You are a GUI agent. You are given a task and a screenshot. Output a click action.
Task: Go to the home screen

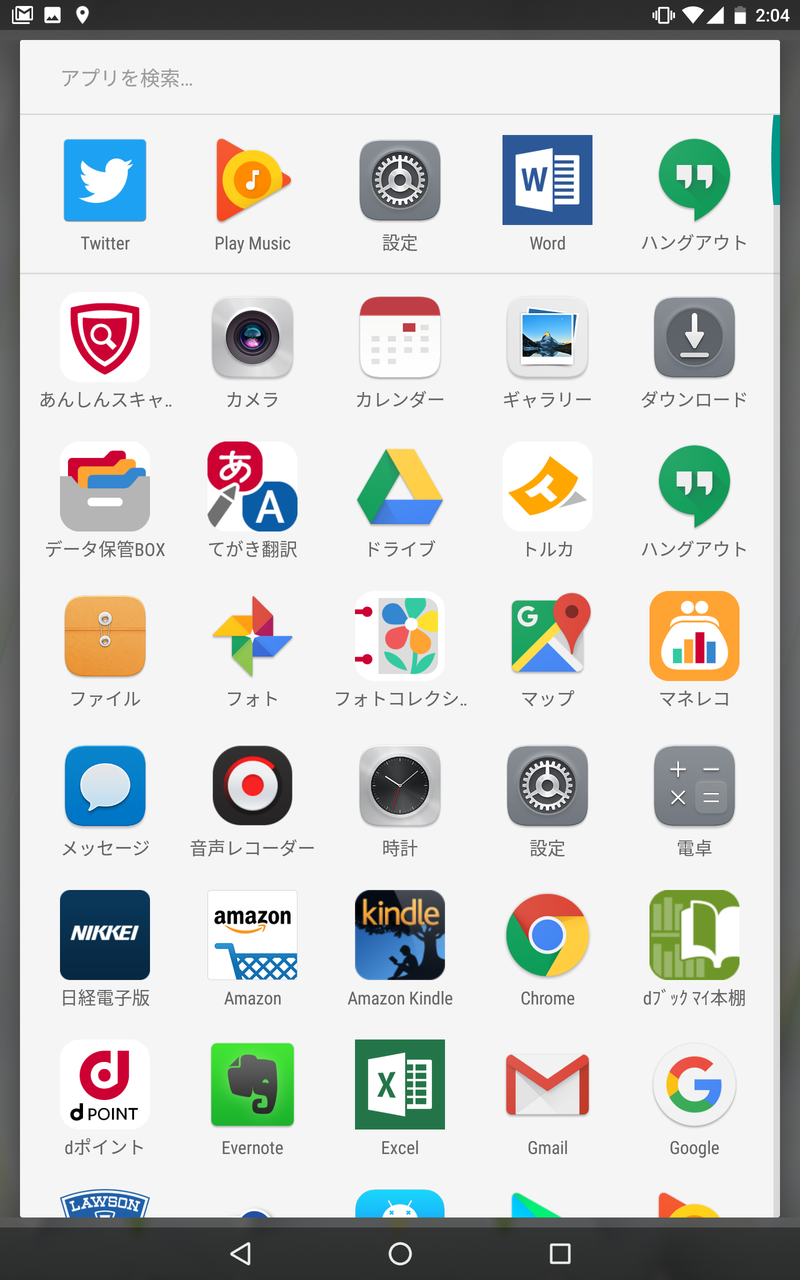click(400, 1253)
